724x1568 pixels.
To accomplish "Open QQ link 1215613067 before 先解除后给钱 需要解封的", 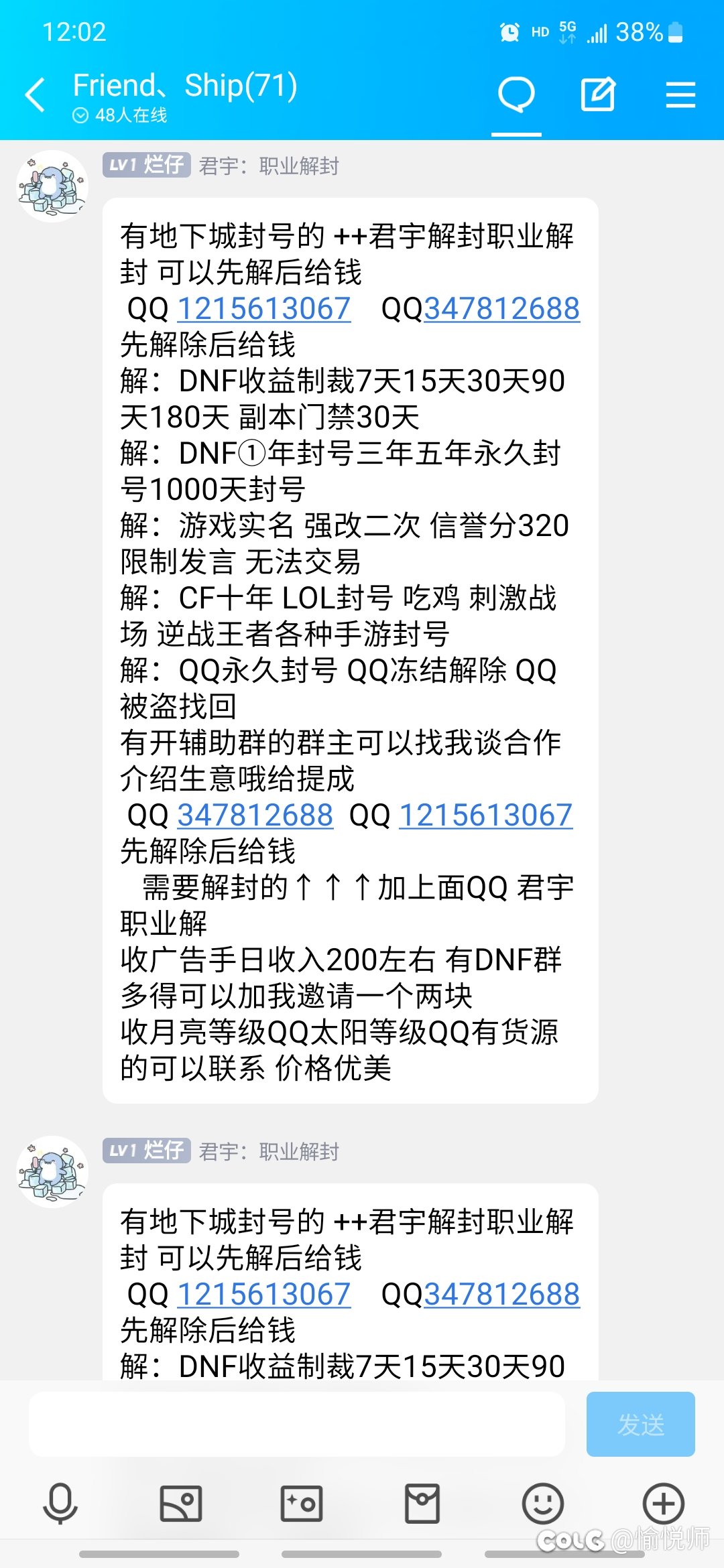I will tap(486, 815).
